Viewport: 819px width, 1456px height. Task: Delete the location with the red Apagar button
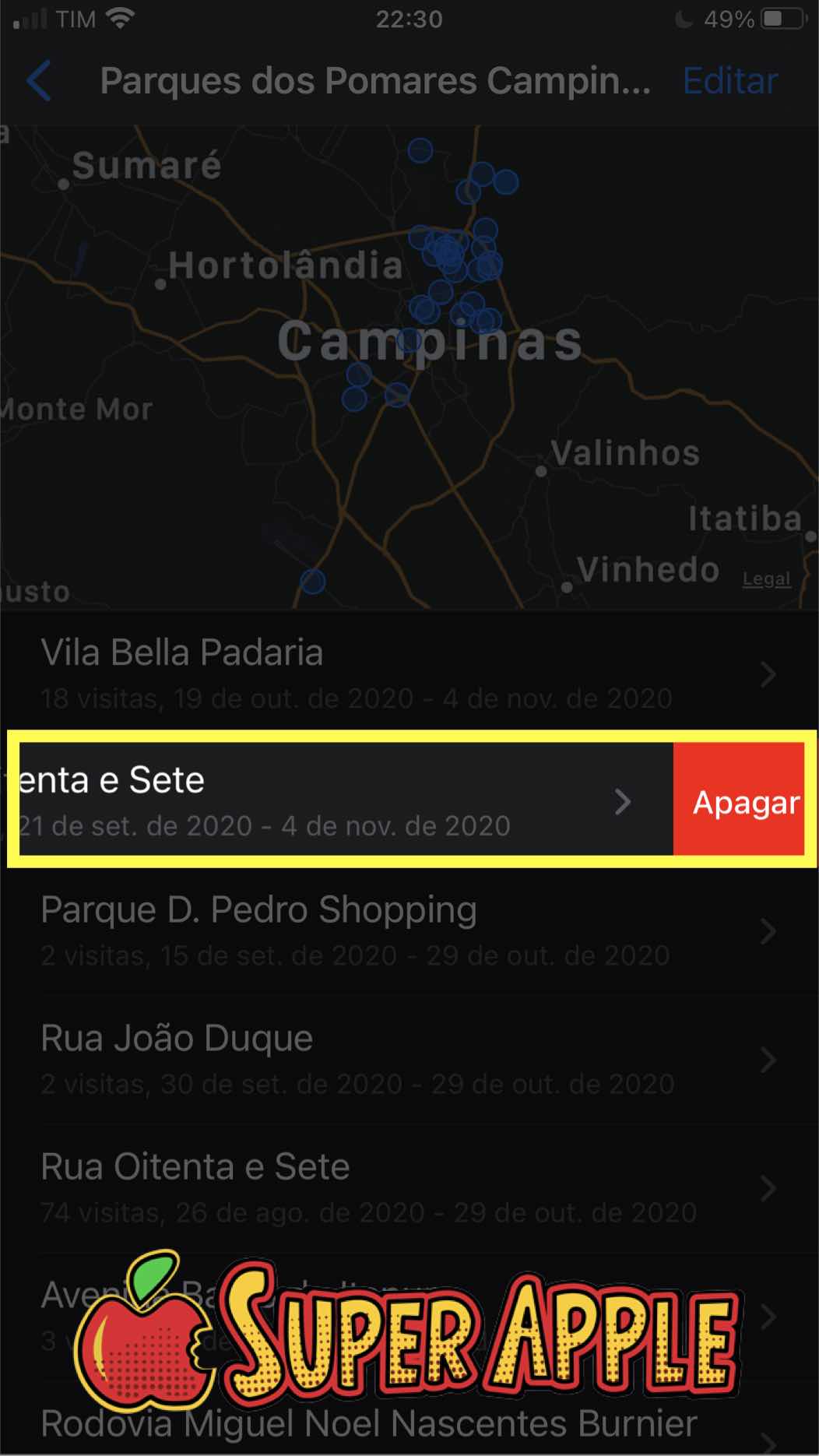pos(745,802)
